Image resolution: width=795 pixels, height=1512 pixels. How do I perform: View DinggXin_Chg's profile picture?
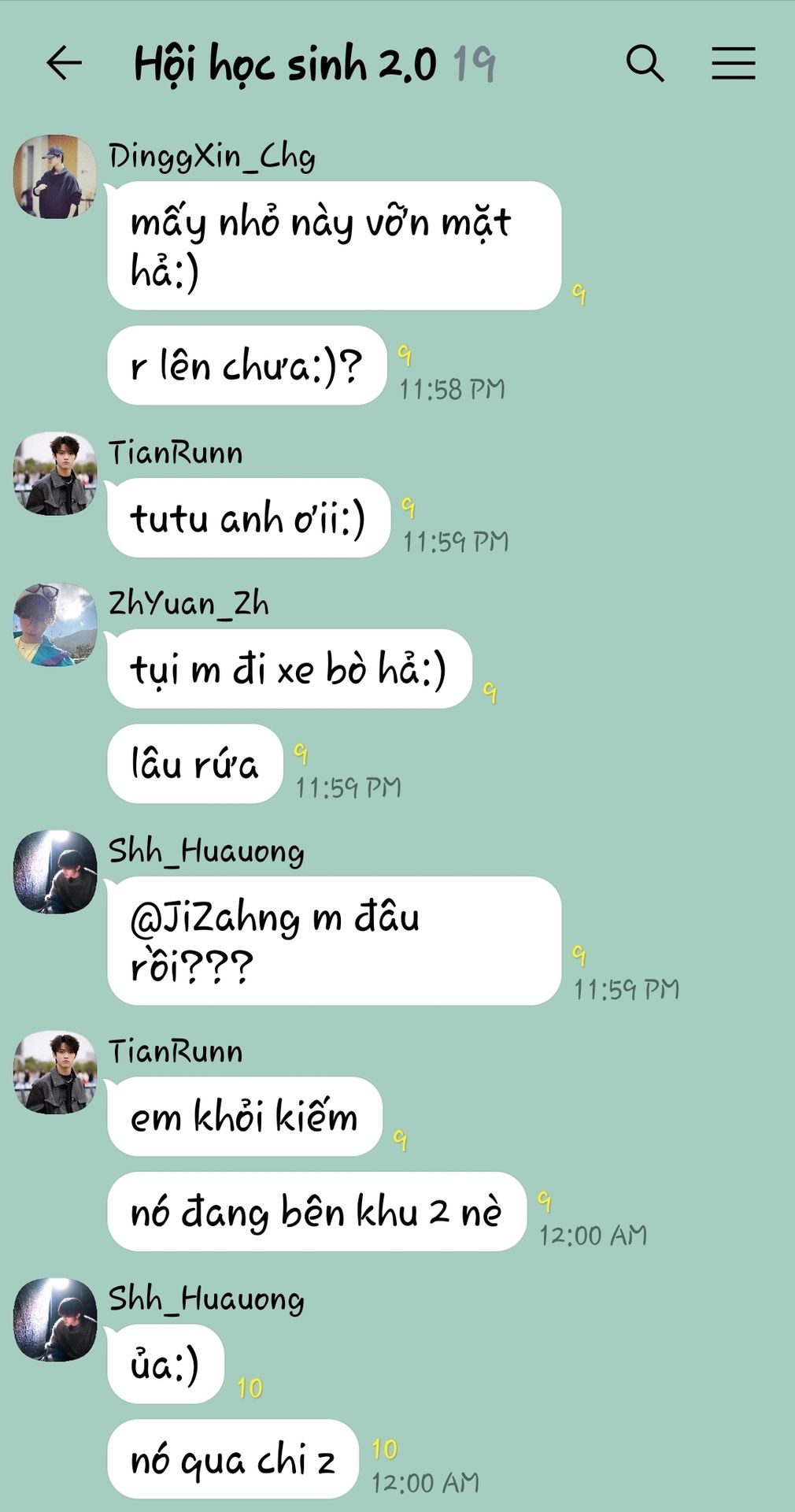point(55,176)
